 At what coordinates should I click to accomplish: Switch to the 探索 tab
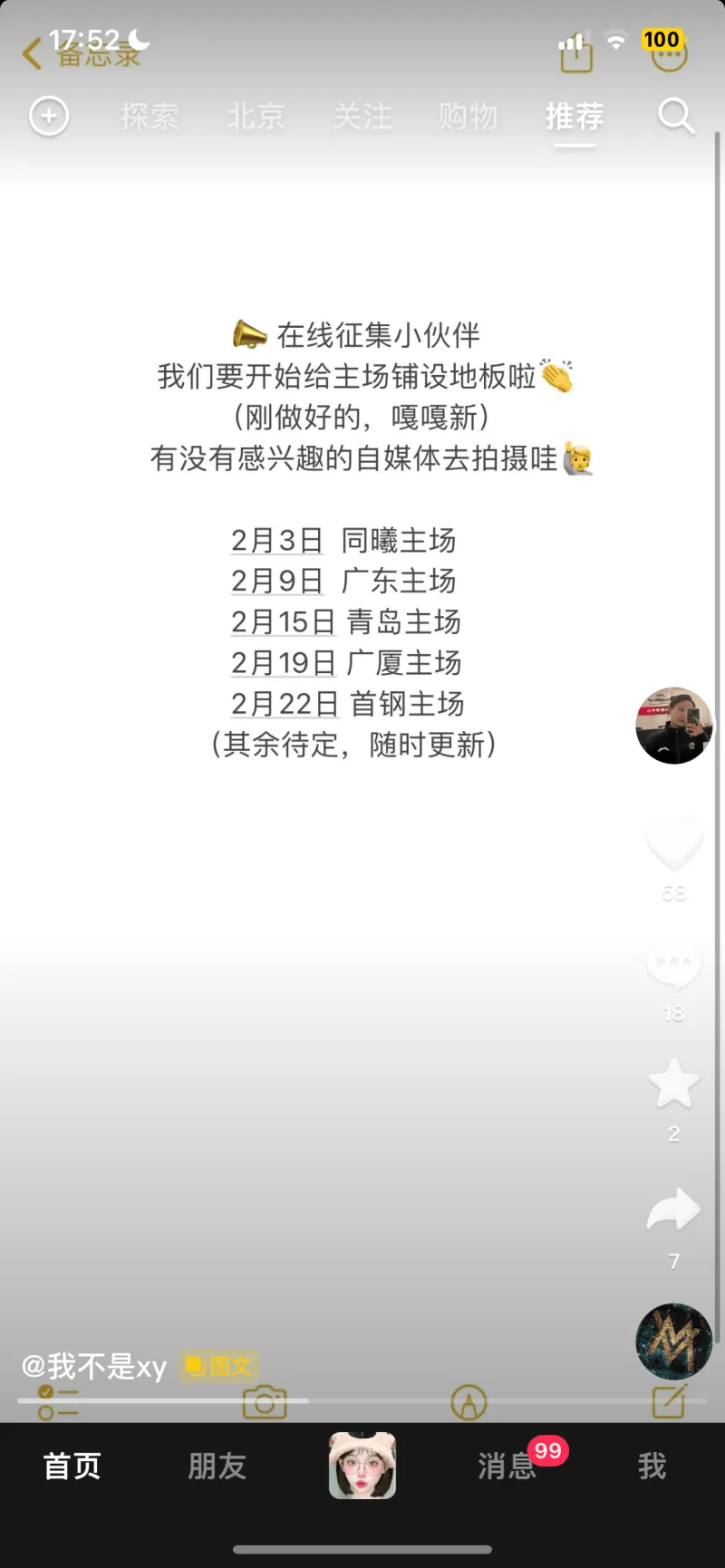(150, 116)
